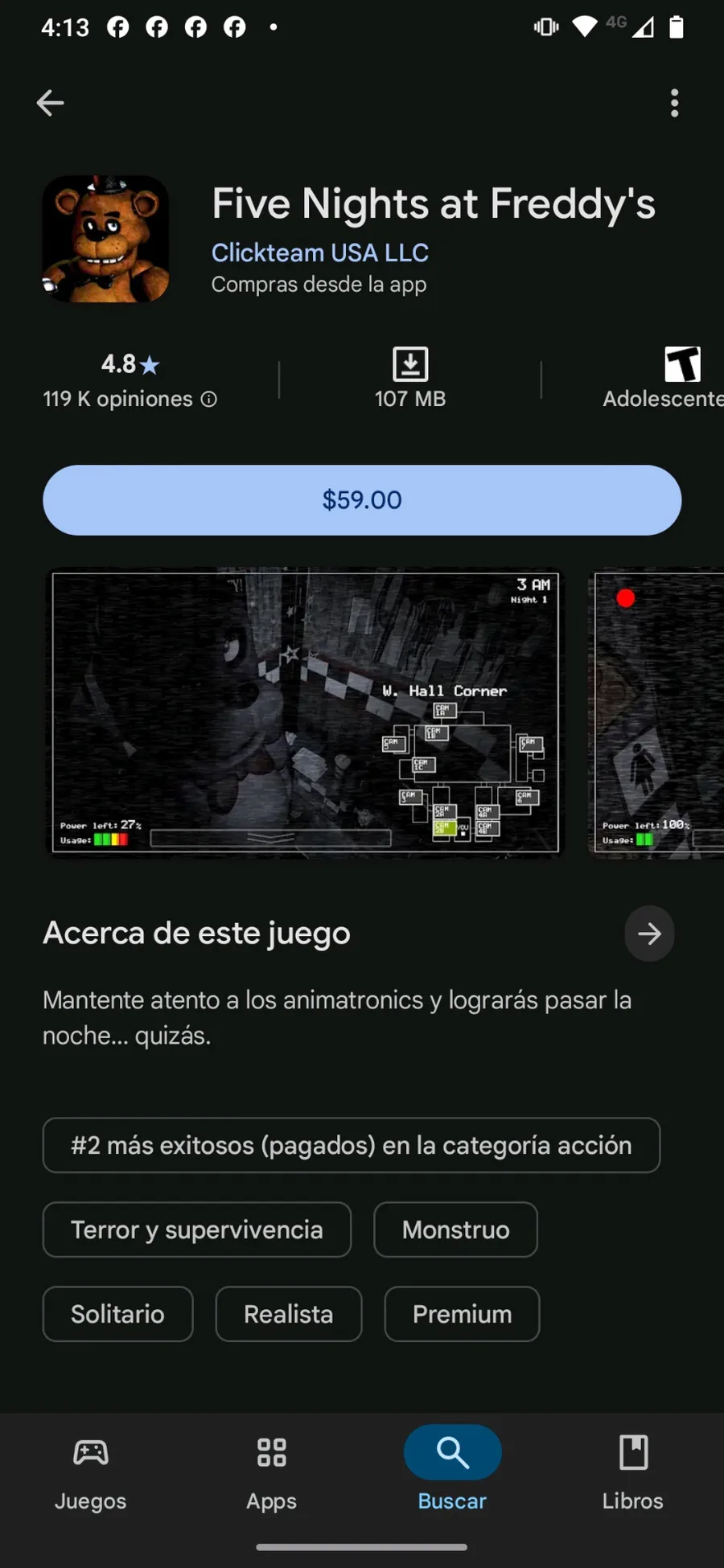This screenshot has width=724, height=1568.
Task: Switch to the Libros tab
Action: coord(633,1472)
